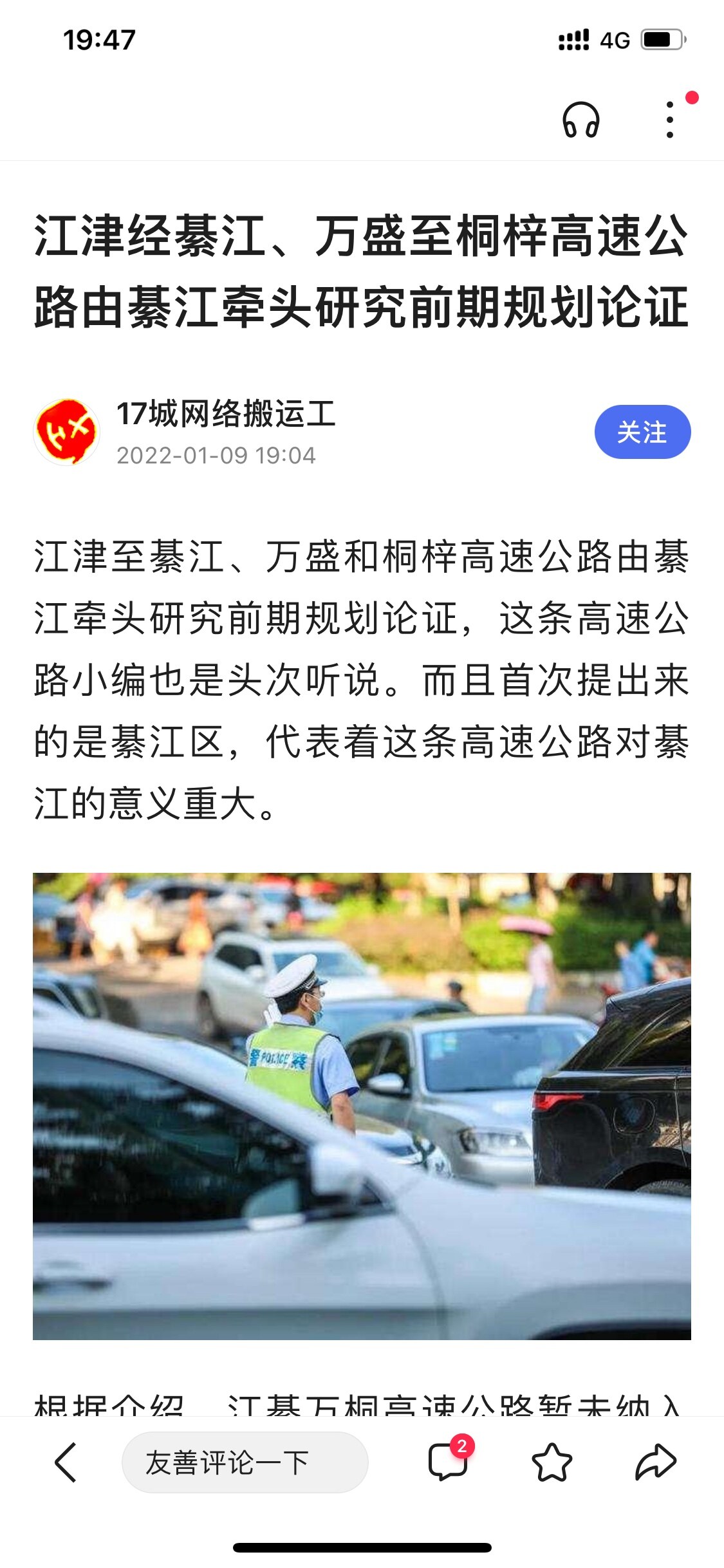
Task: Follow 17城网络搬运工 with 关注 button
Action: coord(642,432)
